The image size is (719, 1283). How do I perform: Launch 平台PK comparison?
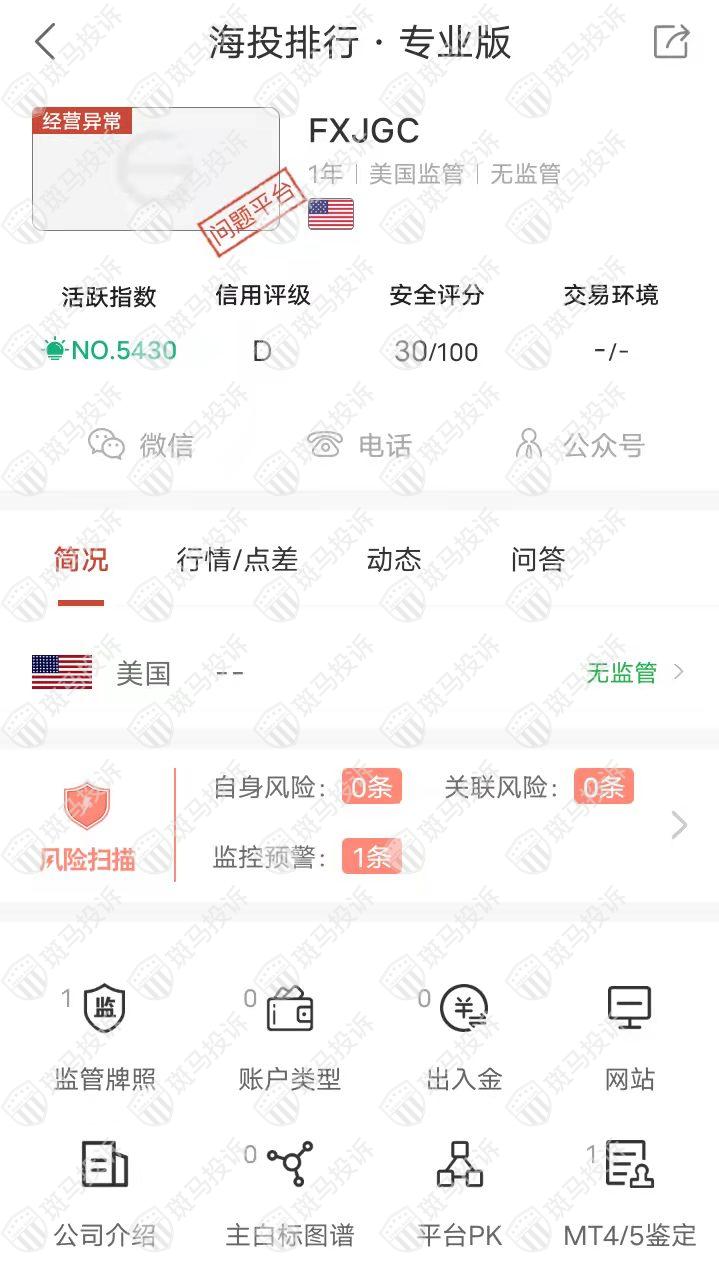tap(460, 1190)
